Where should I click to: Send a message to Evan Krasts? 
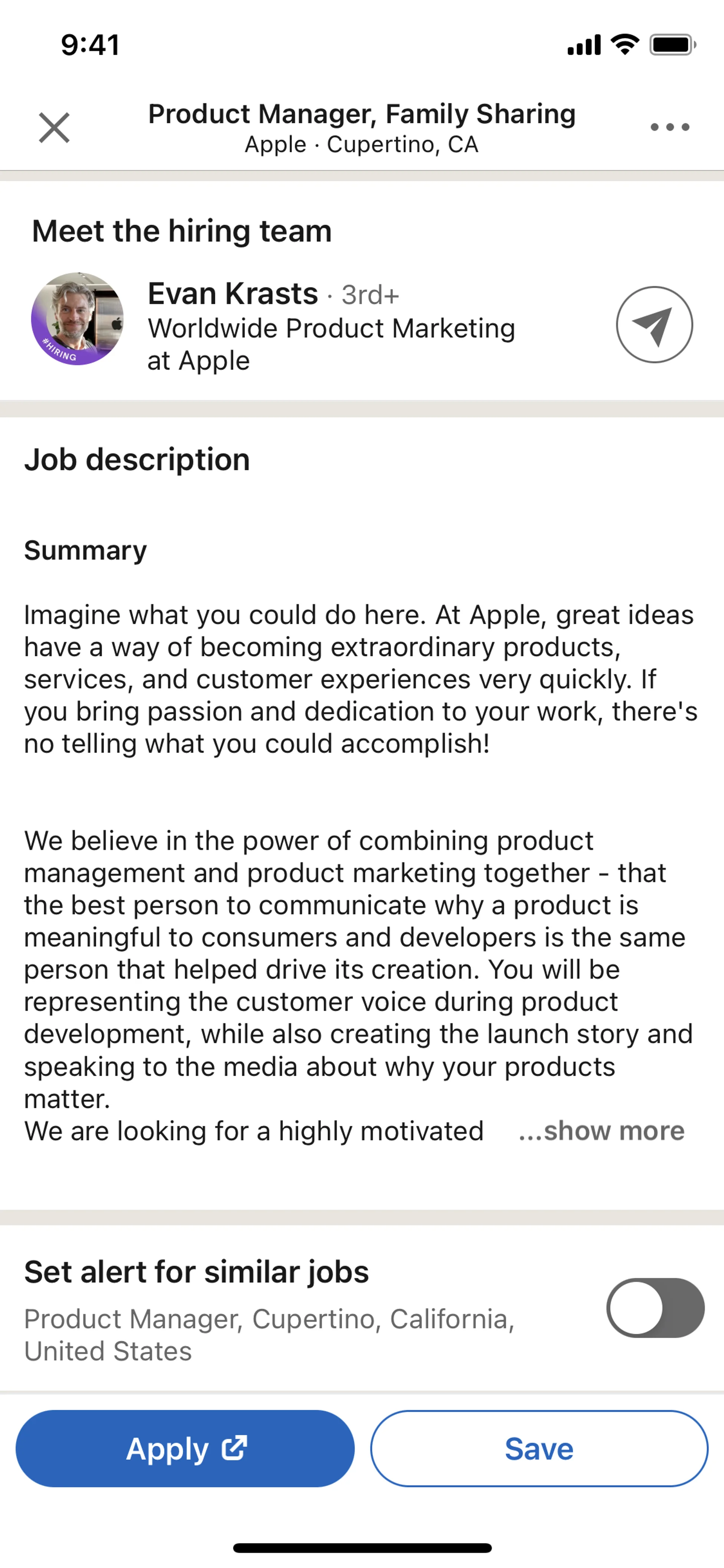(x=654, y=325)
